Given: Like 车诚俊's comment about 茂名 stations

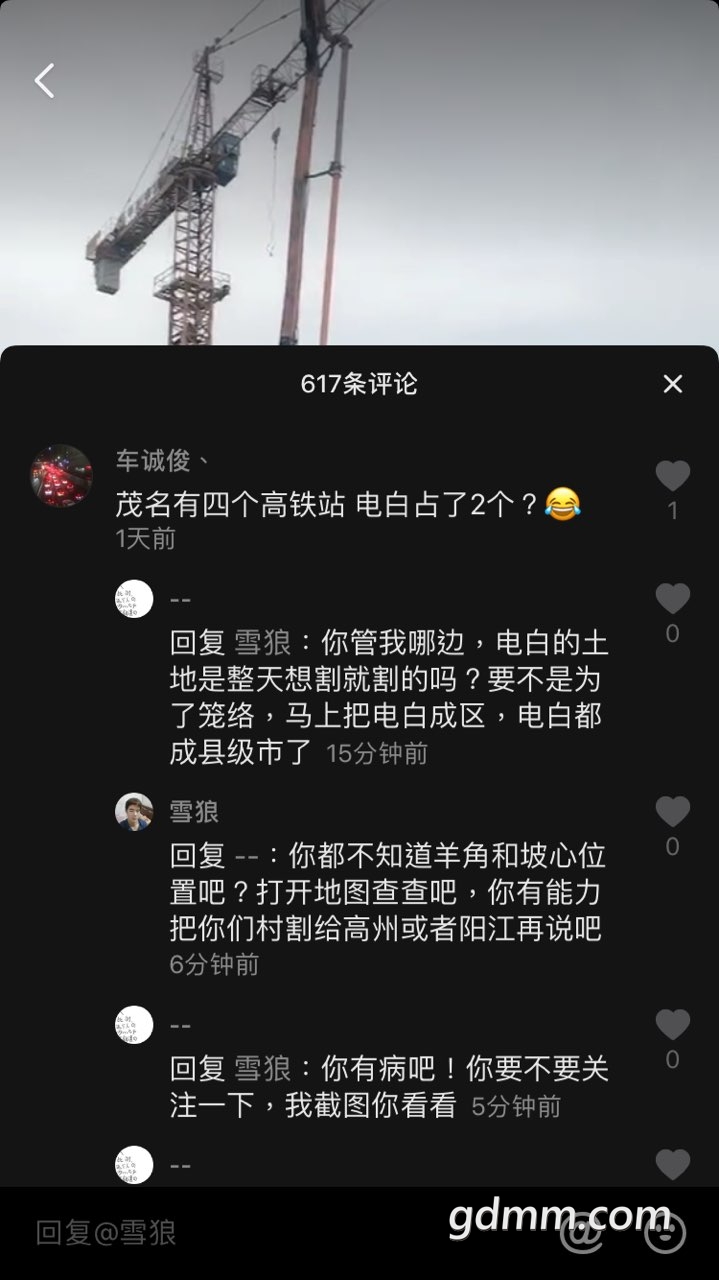Looking at the screenshot, I should [x=672, y=477].
